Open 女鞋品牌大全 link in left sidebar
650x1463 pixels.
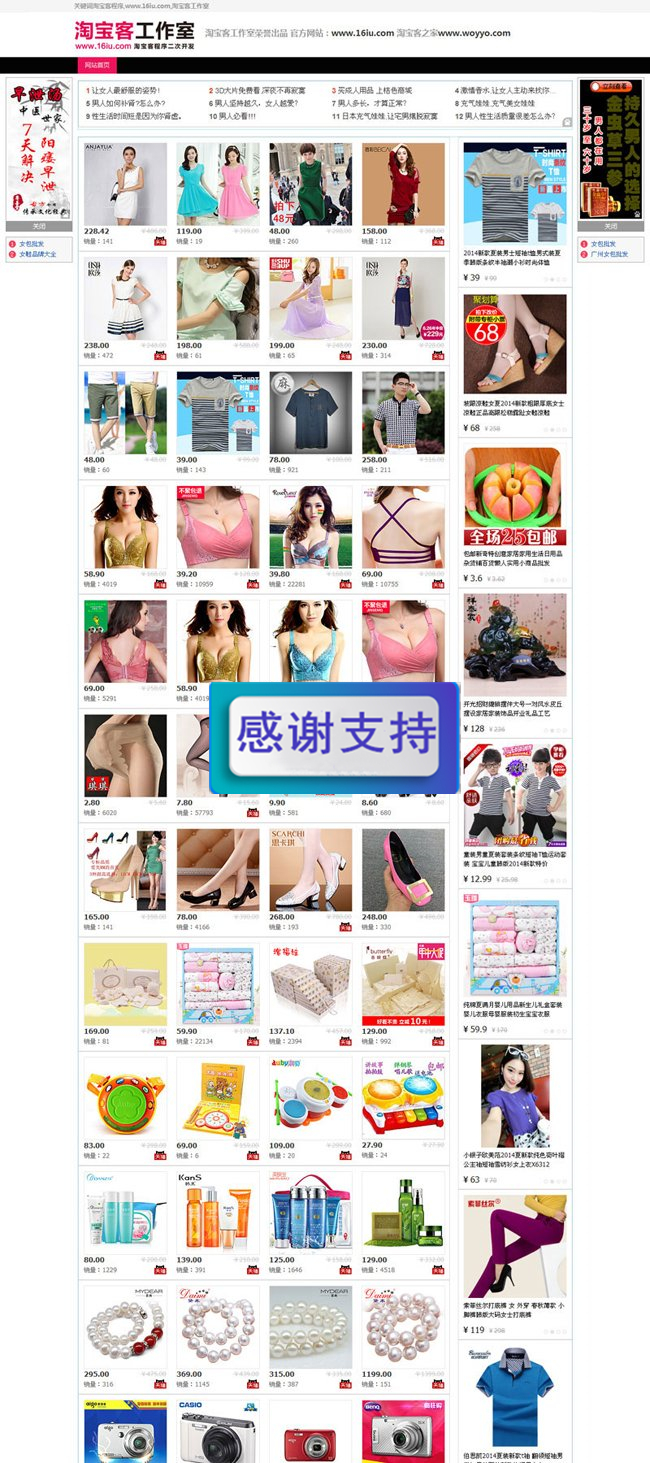(x=37, y=254)
